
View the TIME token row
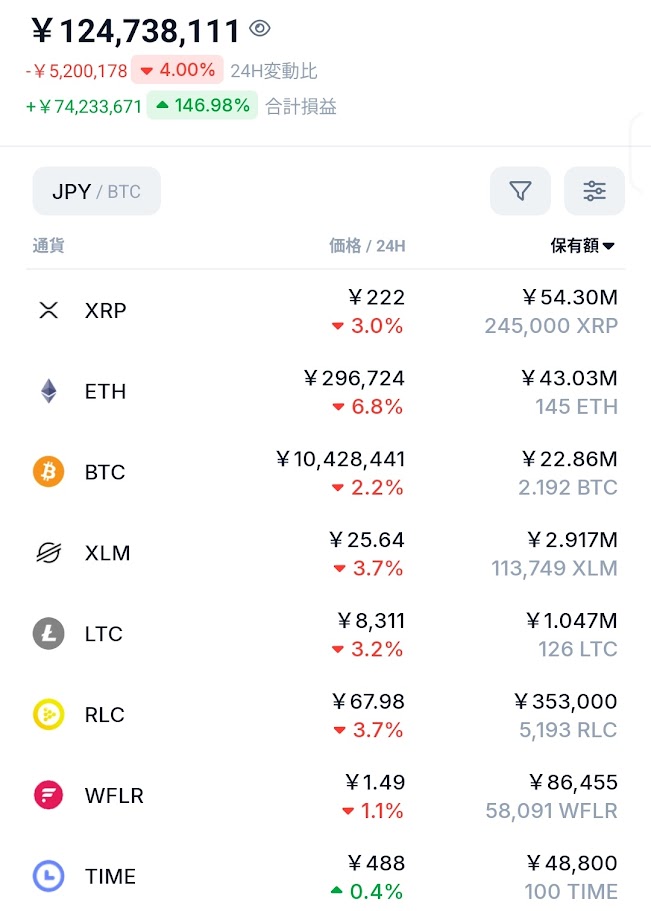pyautogui.click(x=325, y=876)
